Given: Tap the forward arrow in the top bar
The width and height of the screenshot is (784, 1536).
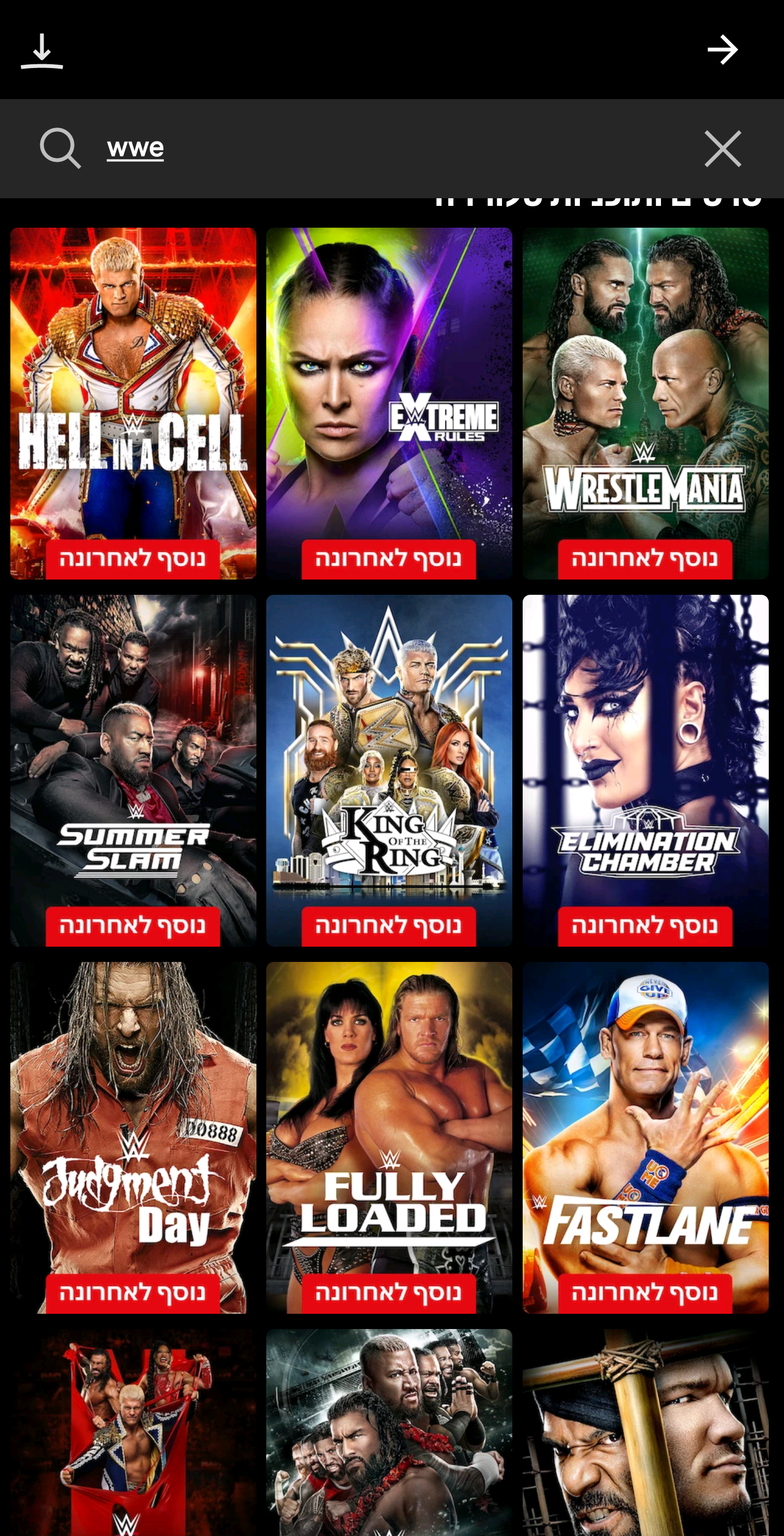Looking at the screenshot, I should click(722, 50).
